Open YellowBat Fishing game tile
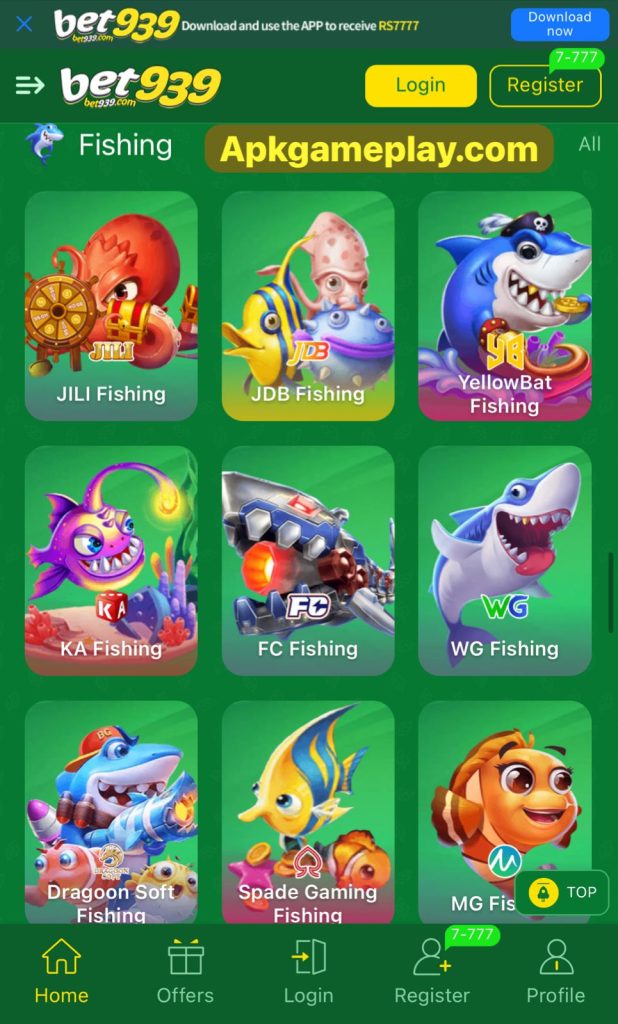The height and width of the screenshot is (1024, 618). (x=504, y=305)
